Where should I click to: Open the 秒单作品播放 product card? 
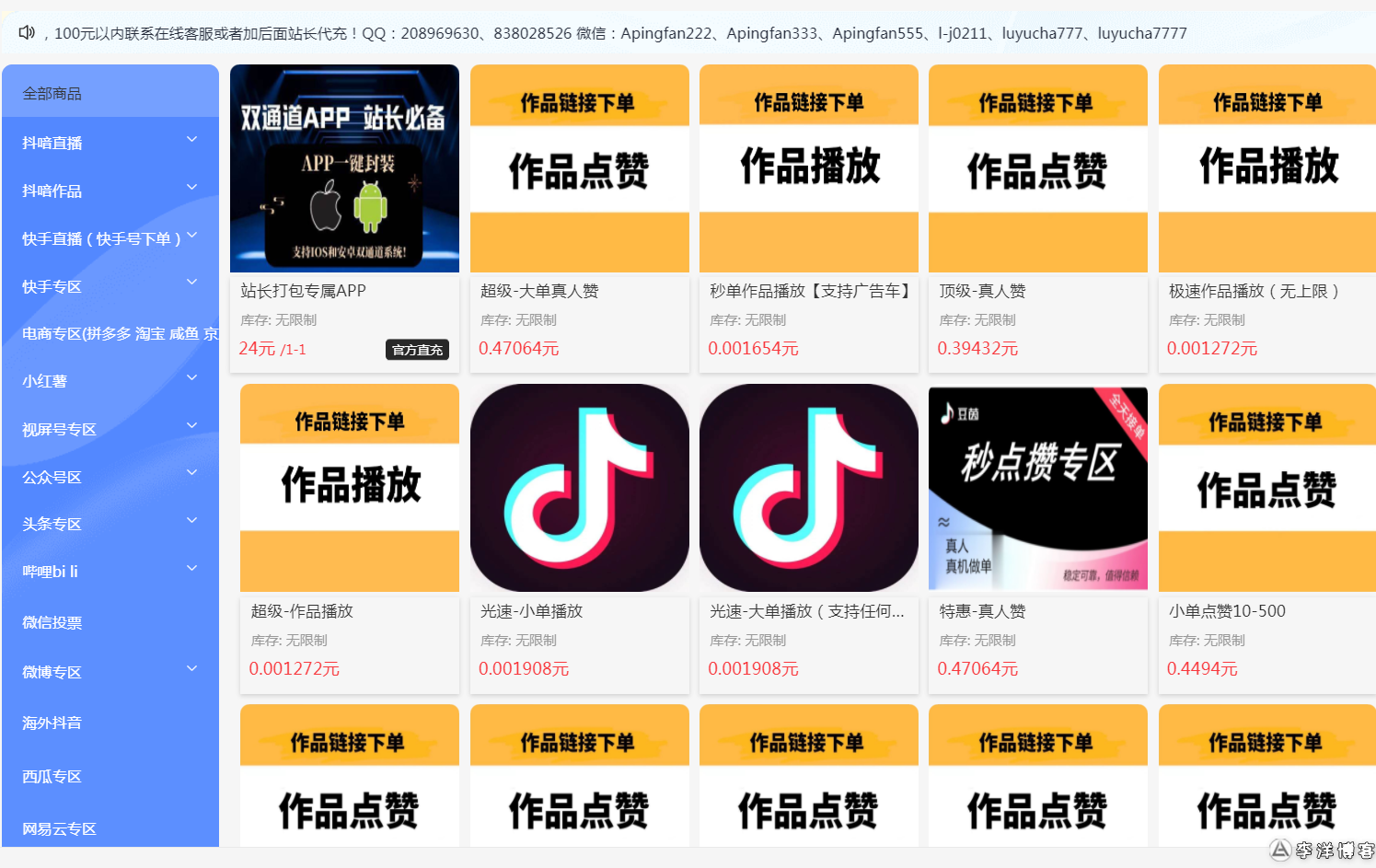[808, 219]
